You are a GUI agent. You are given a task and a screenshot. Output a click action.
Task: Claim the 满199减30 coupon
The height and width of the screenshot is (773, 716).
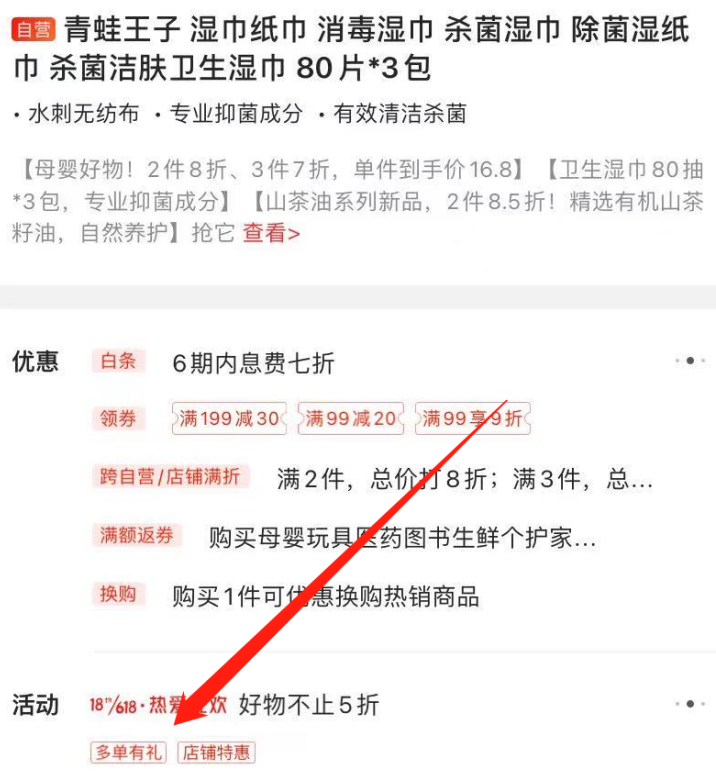click(x=229, y=418)
